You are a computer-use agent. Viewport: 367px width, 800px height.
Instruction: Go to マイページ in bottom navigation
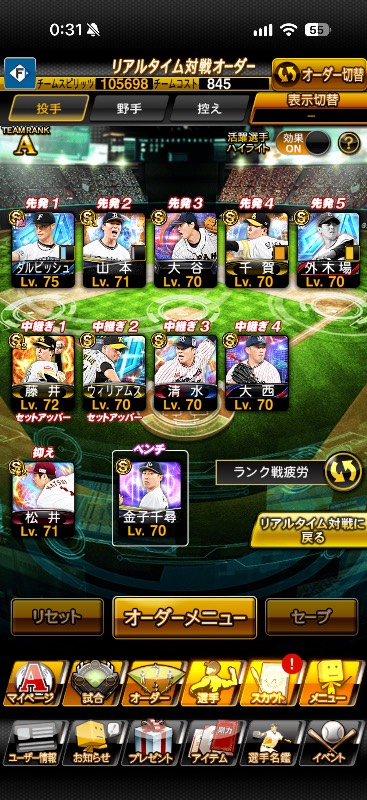coord(35,682)
